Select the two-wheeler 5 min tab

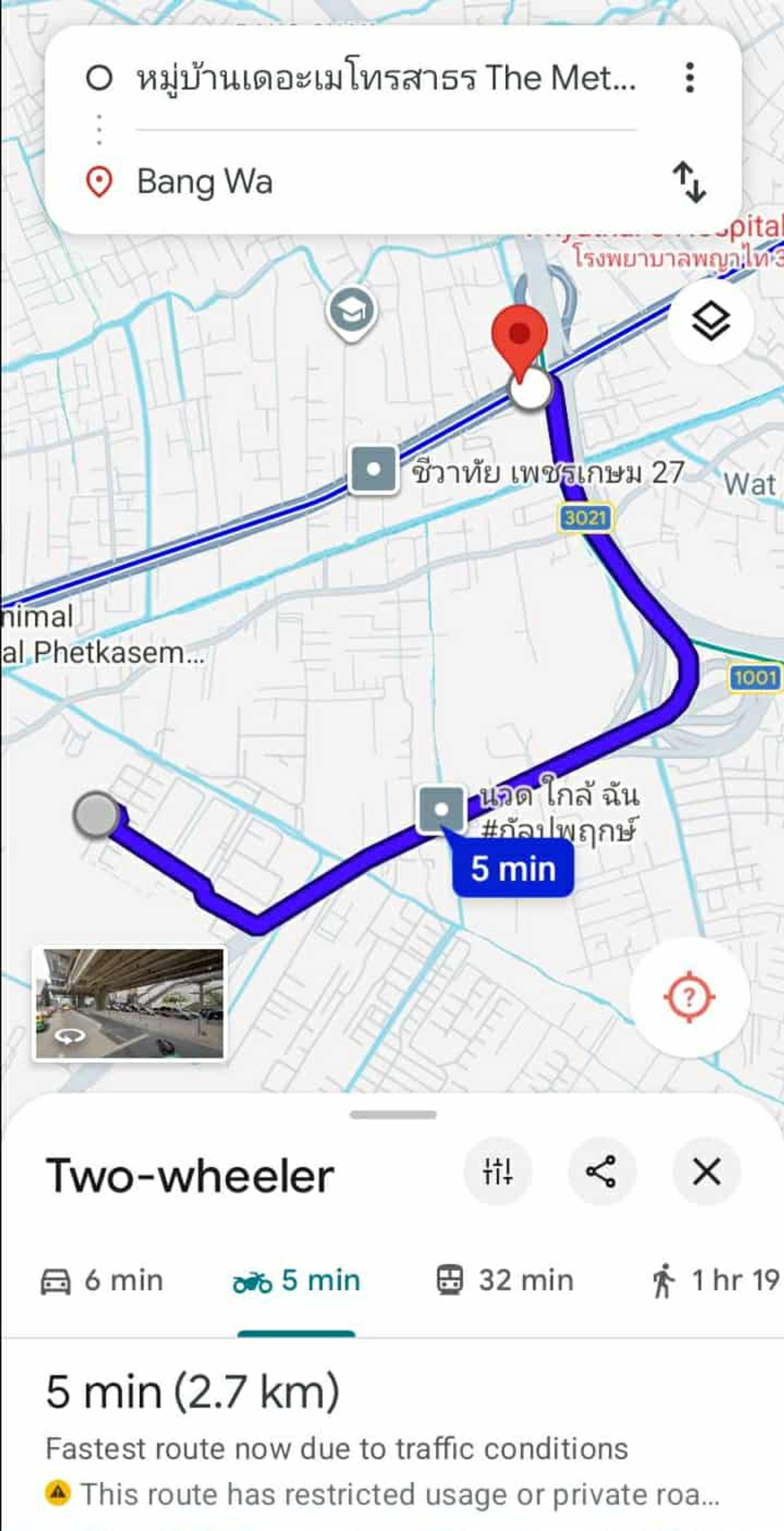(297, 1281)
